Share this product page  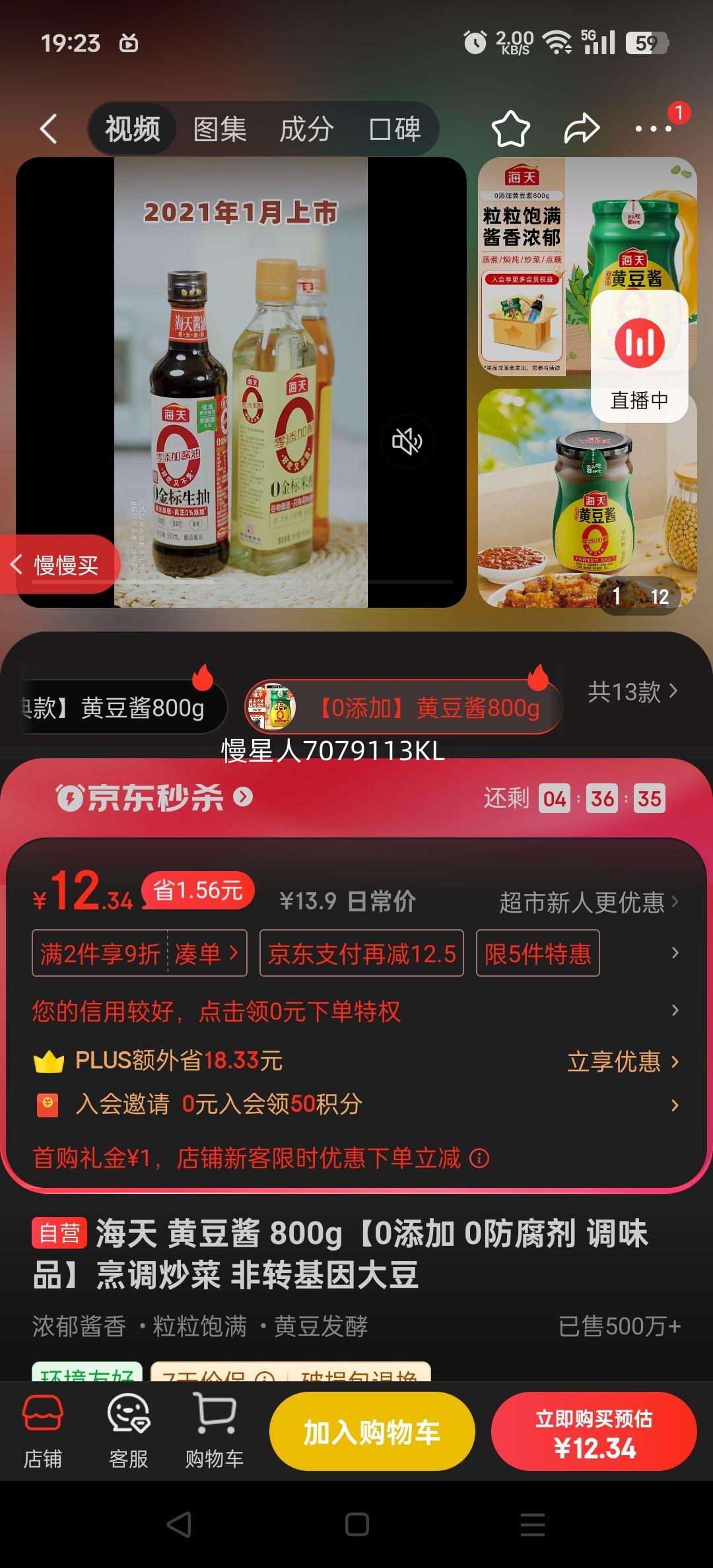[x=582, y=129]
